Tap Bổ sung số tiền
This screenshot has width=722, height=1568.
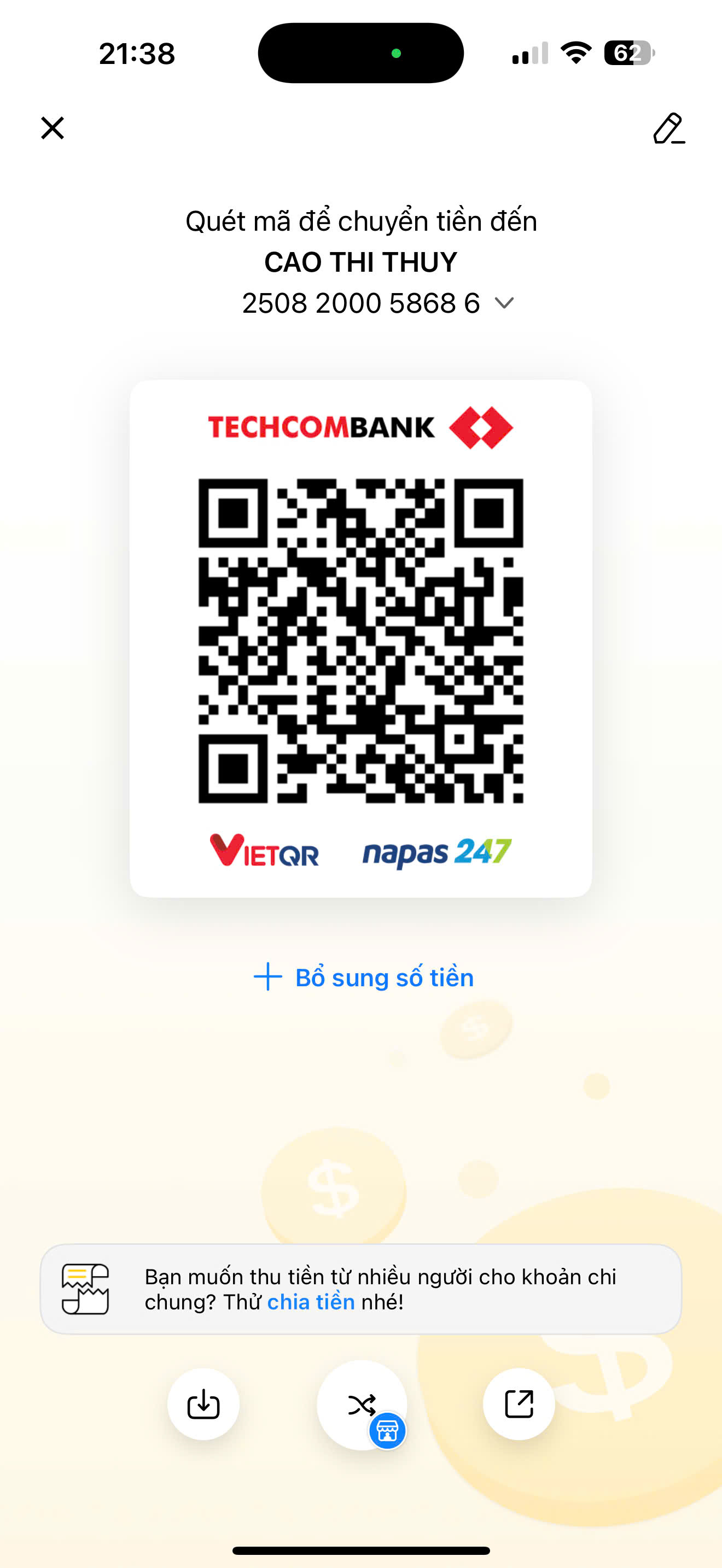pyautogui.click(x=363, y=977)
